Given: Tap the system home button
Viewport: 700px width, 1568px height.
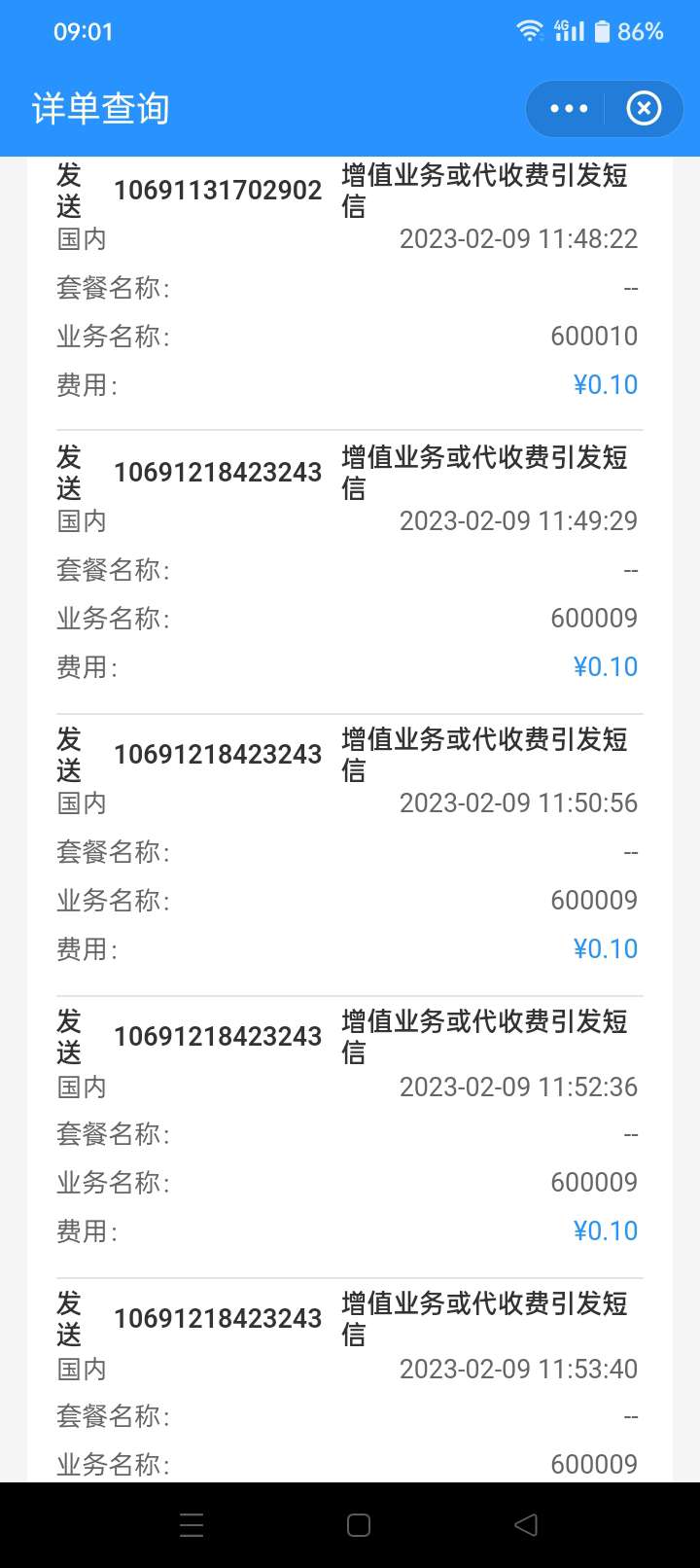Looking at the screenshot, I should tap(359, 1525).
